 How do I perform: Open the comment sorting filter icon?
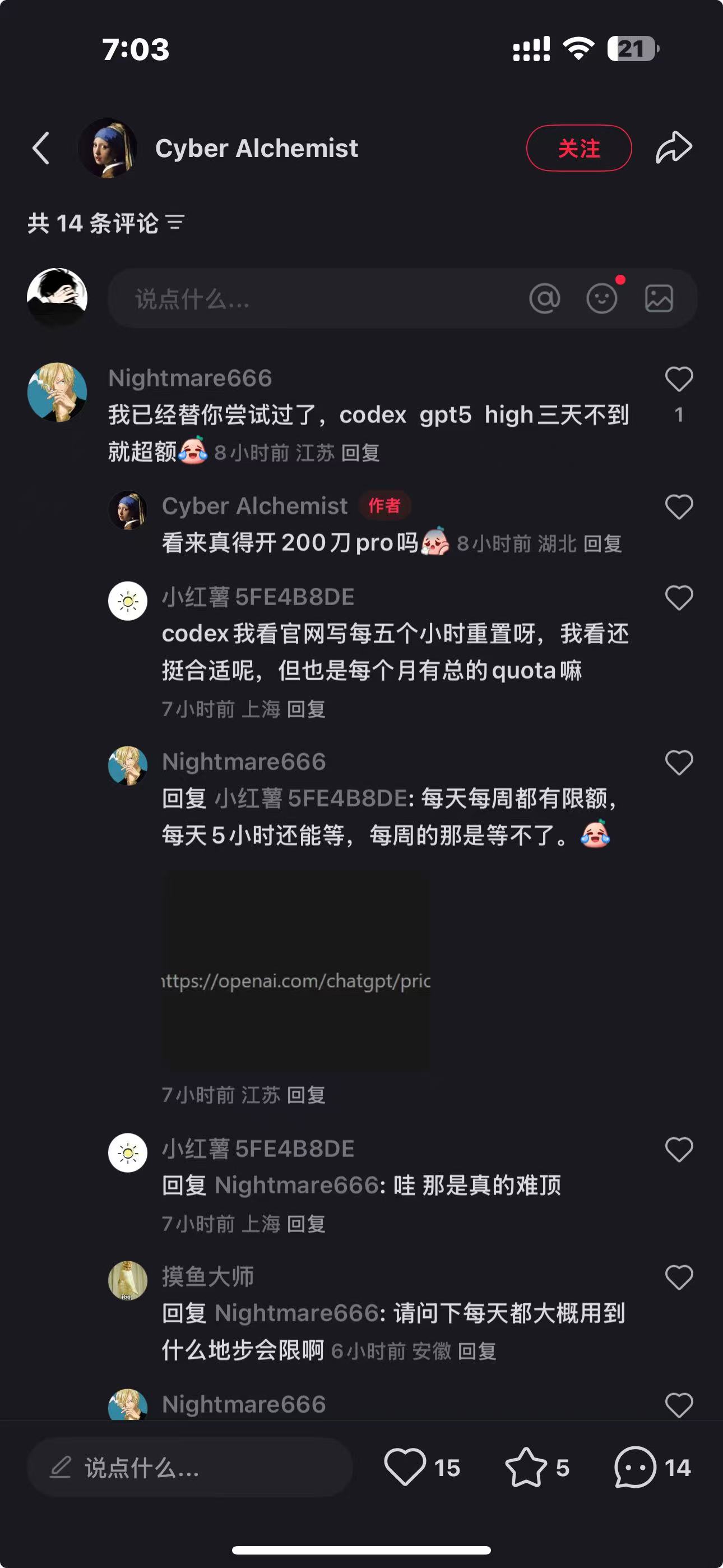click(175, 223)
